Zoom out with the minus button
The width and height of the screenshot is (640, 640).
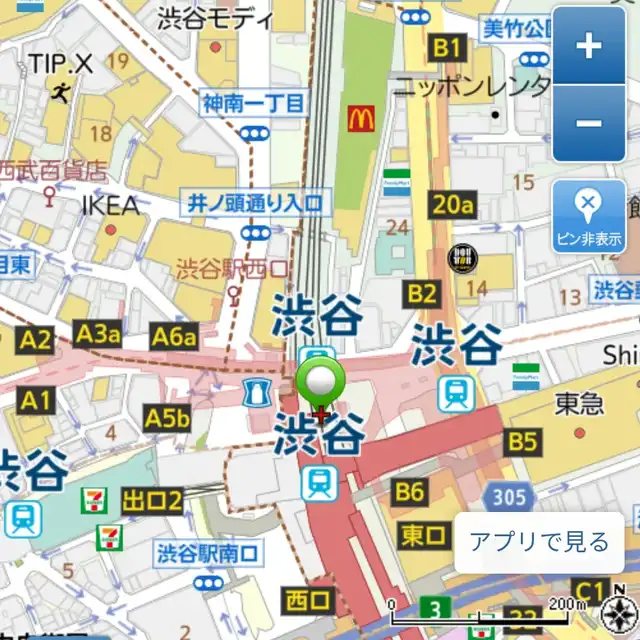pos(589,124)
